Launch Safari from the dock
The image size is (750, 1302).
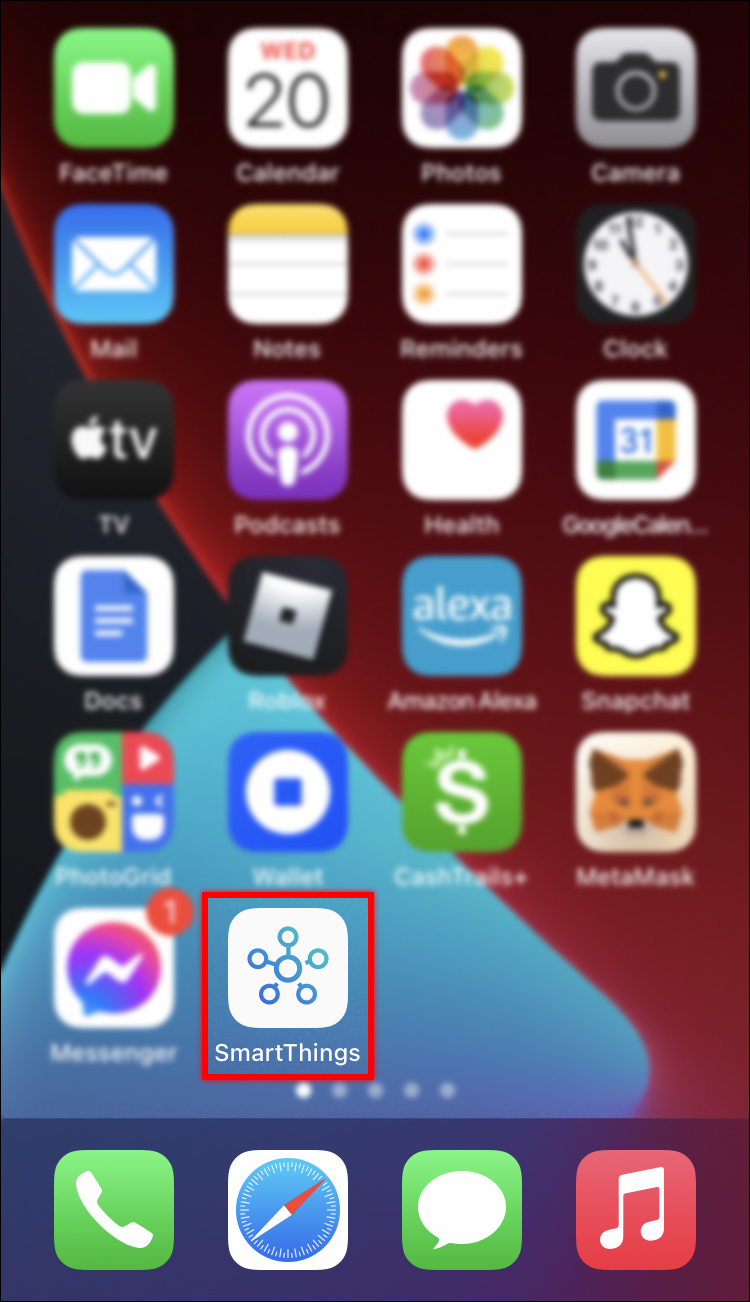tap(288, 1209)
